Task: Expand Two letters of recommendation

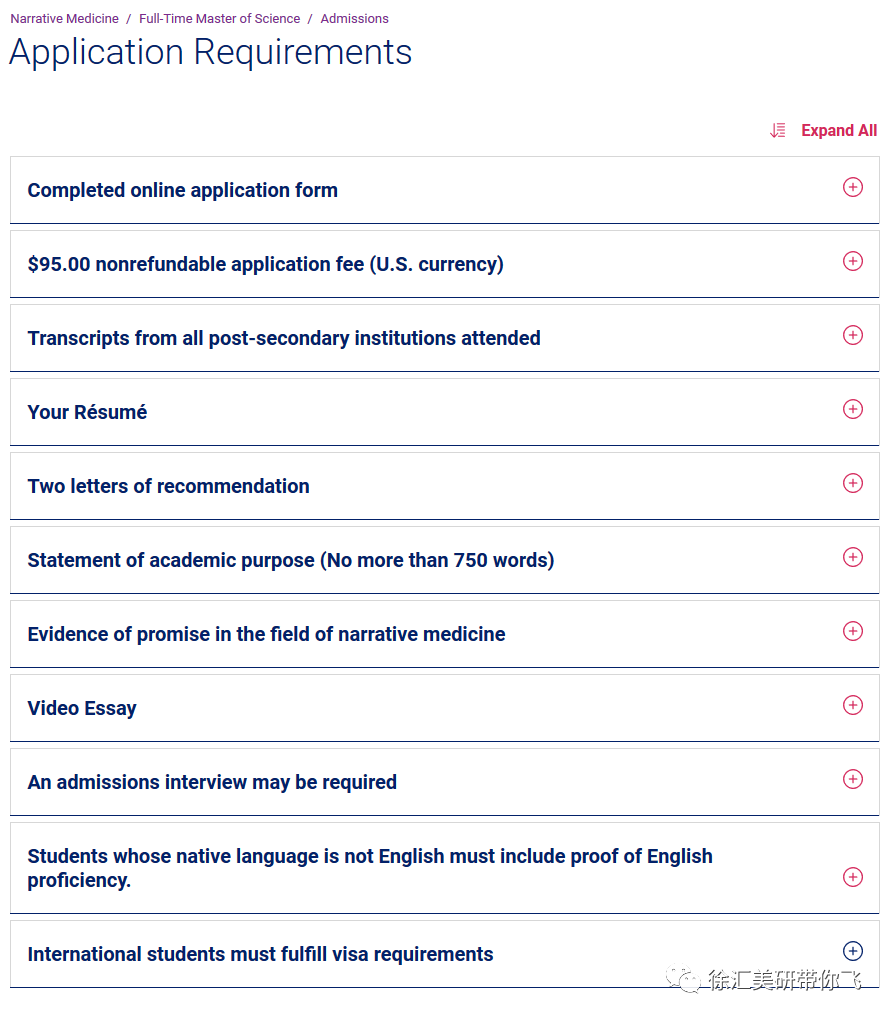Action: point(445,486)
